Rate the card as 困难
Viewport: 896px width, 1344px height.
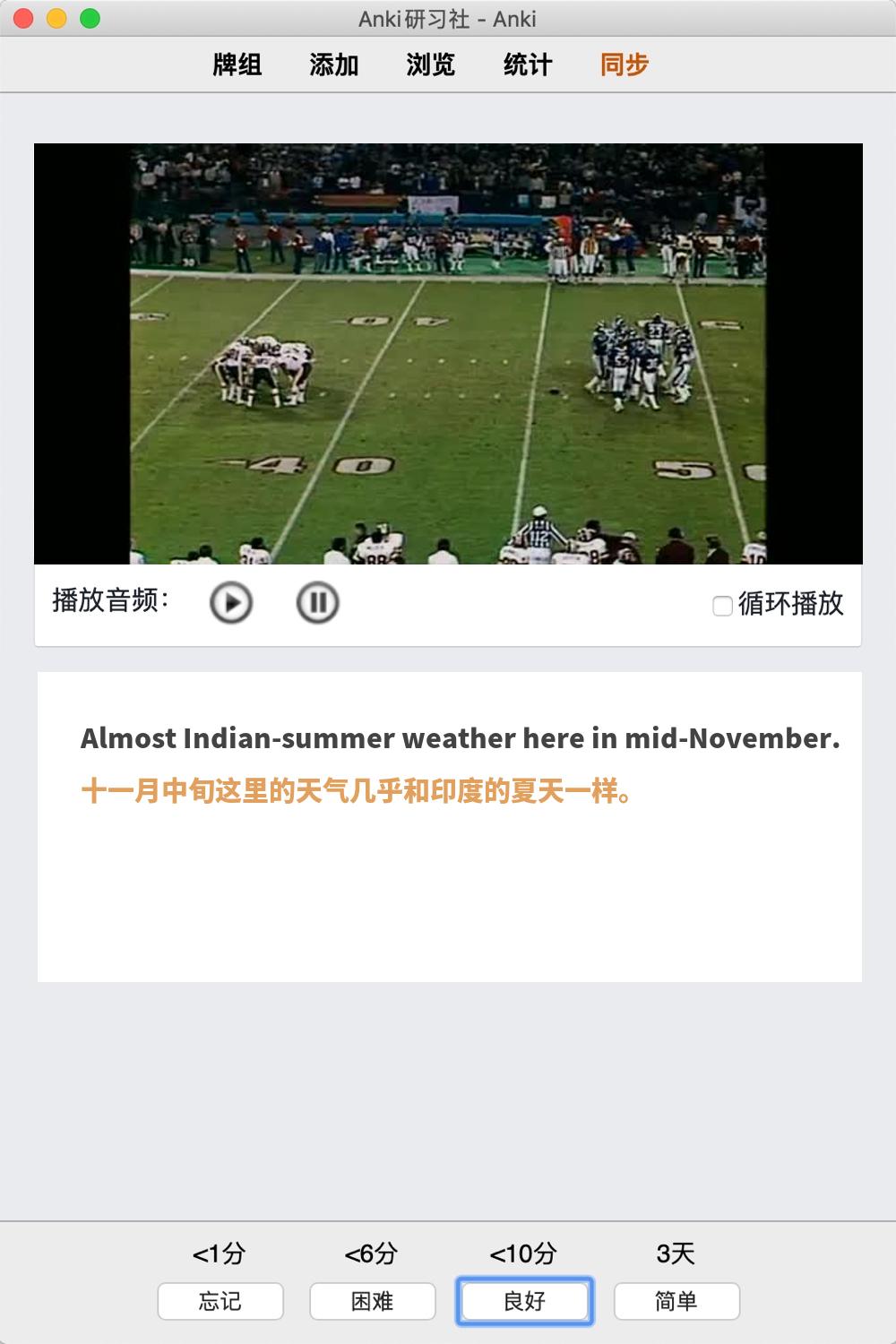[373, 1301]
